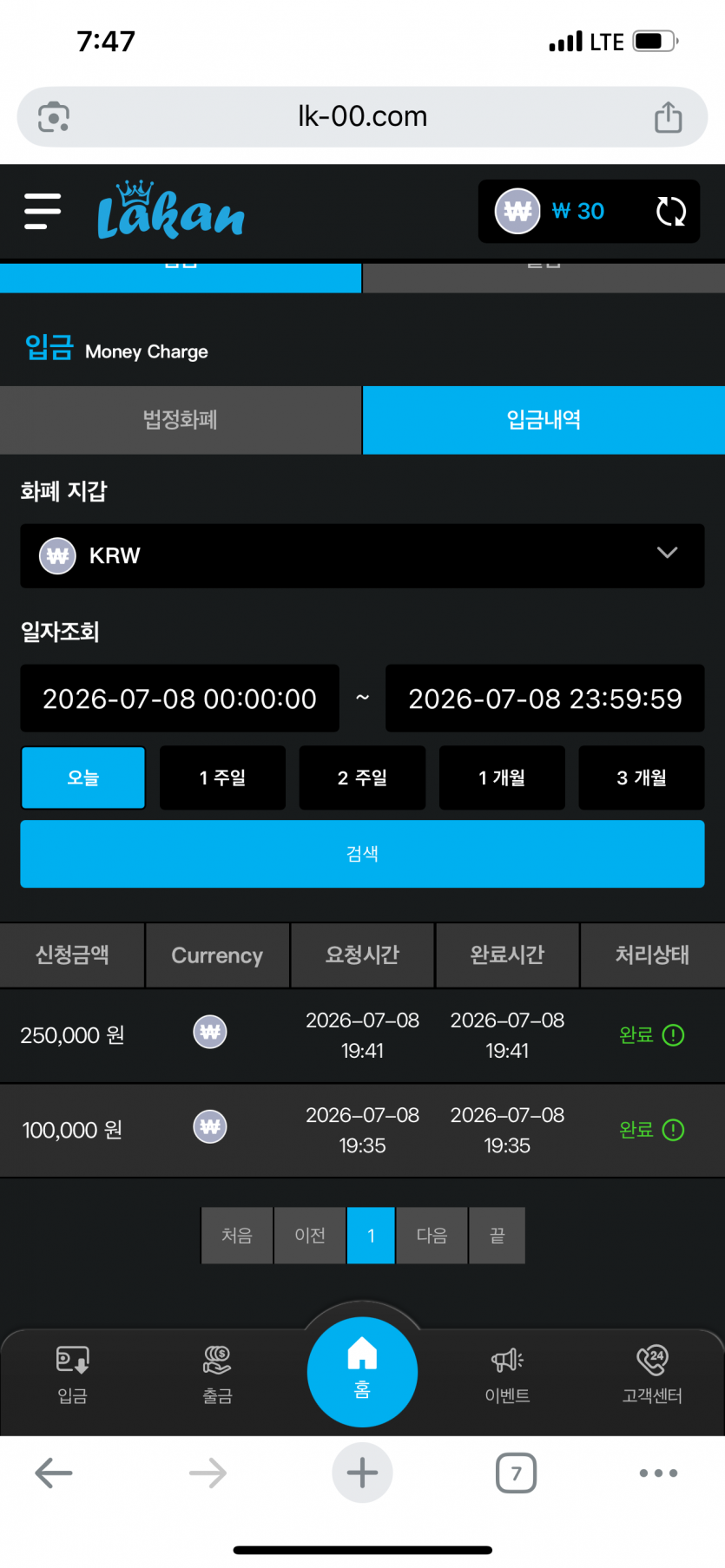Select the 입금내역 tab

pyautogui.click(x=544, y=420)
